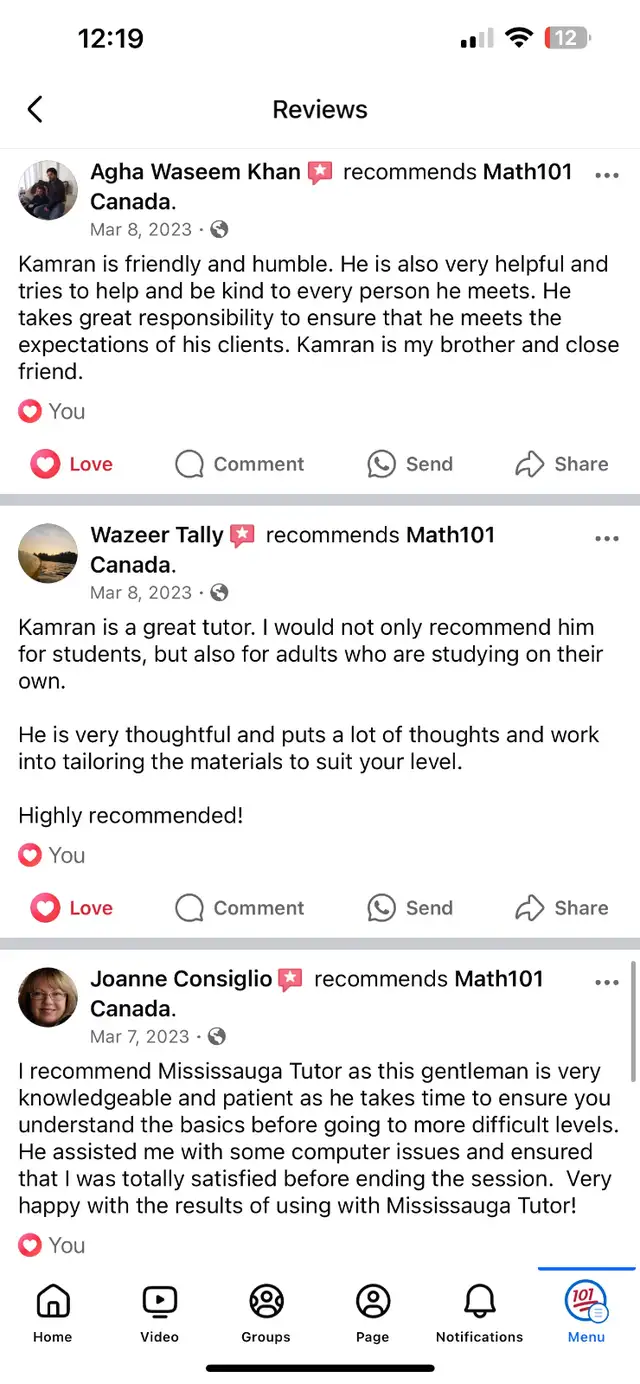The height and width of the screenshot is (1384, 640).
Task: Share Wazeer Tally's review
Action: (x=561, y=908)
